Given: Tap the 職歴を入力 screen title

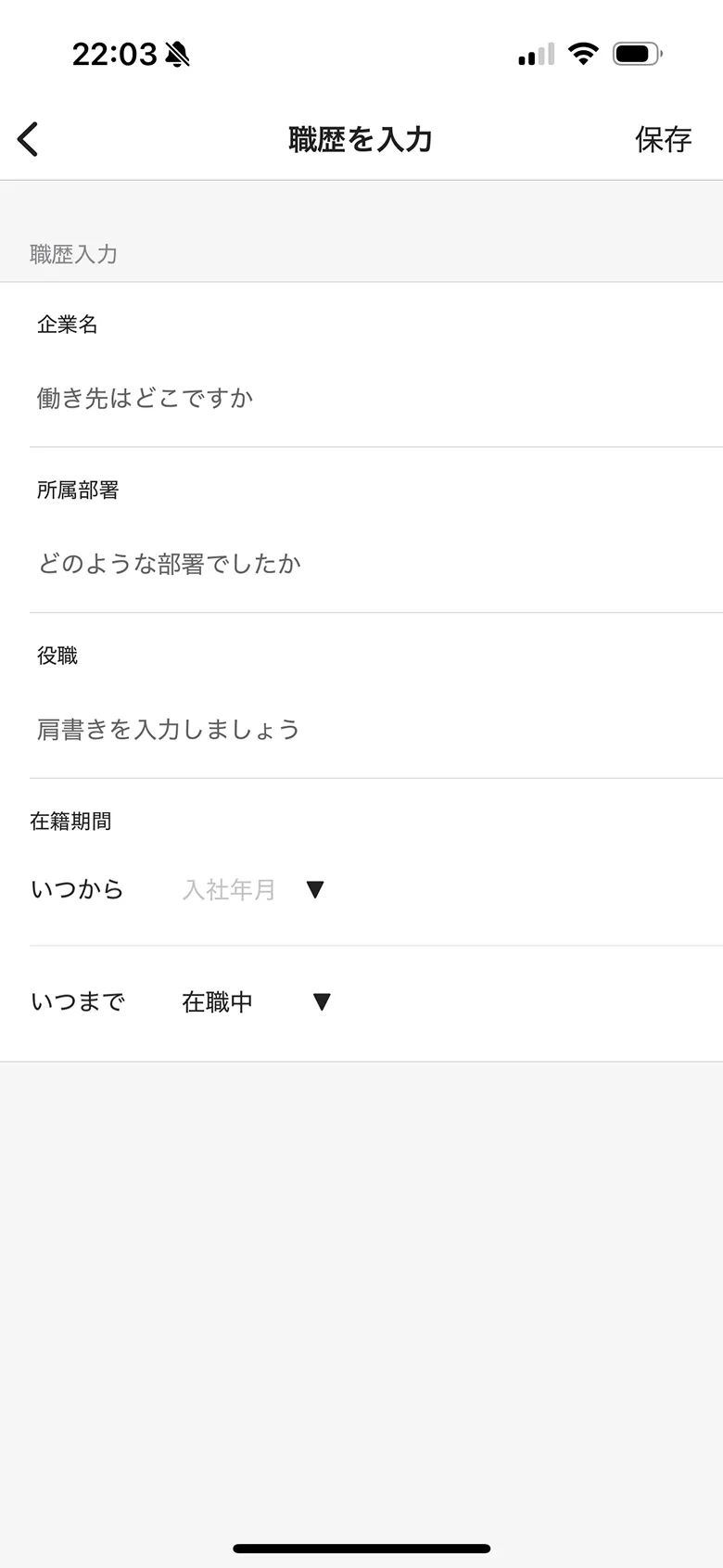Looking at the screenshot, I should pyautogui.click(x=361, y=137).
